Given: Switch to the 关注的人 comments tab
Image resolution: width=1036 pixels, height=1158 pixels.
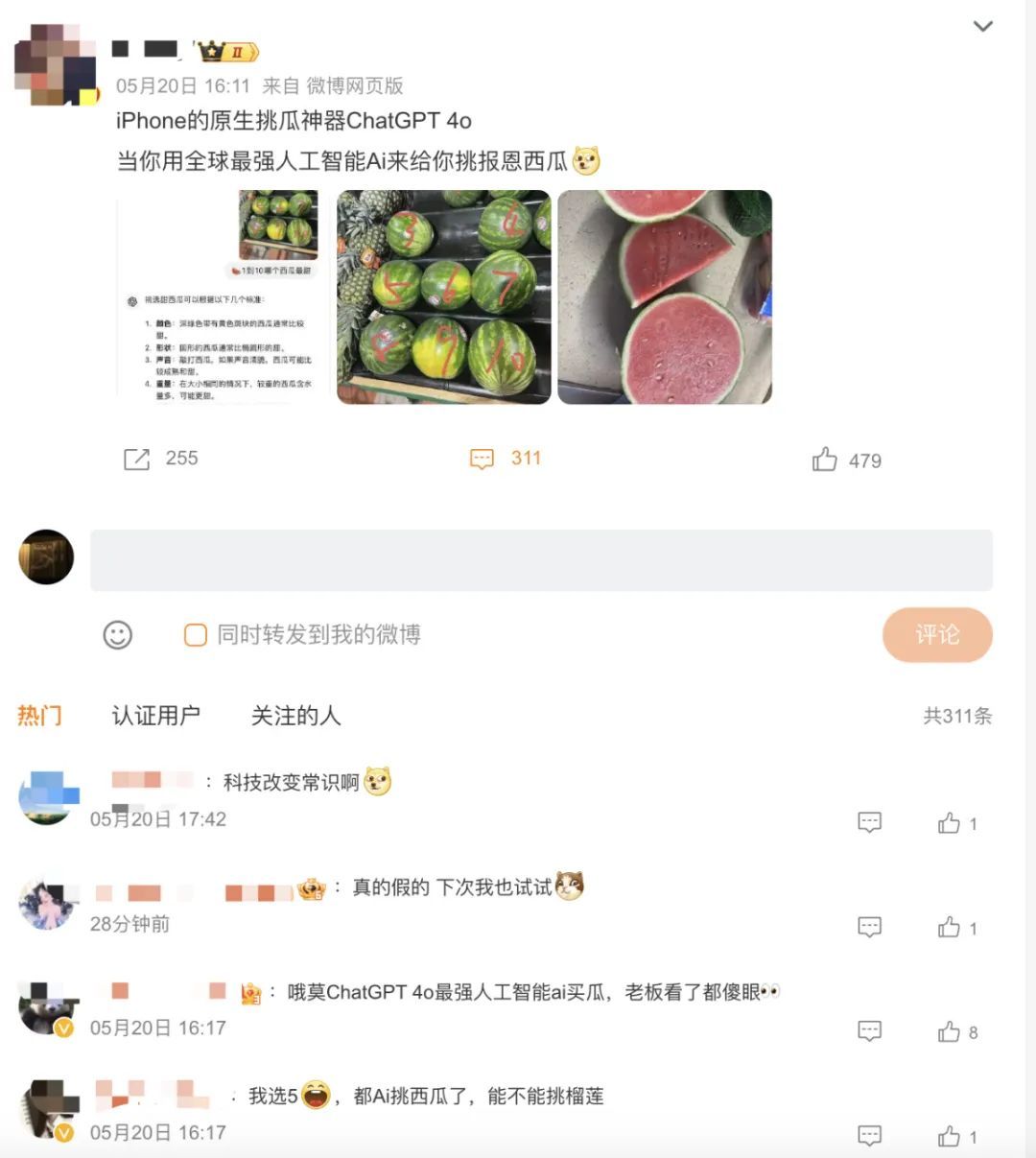Looking at the screenshot, I should tap(294, 716).
